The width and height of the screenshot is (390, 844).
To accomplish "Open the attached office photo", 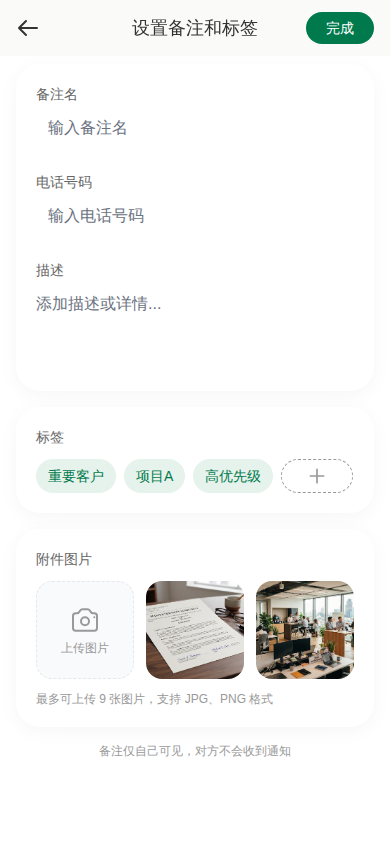I will [304, 630].
